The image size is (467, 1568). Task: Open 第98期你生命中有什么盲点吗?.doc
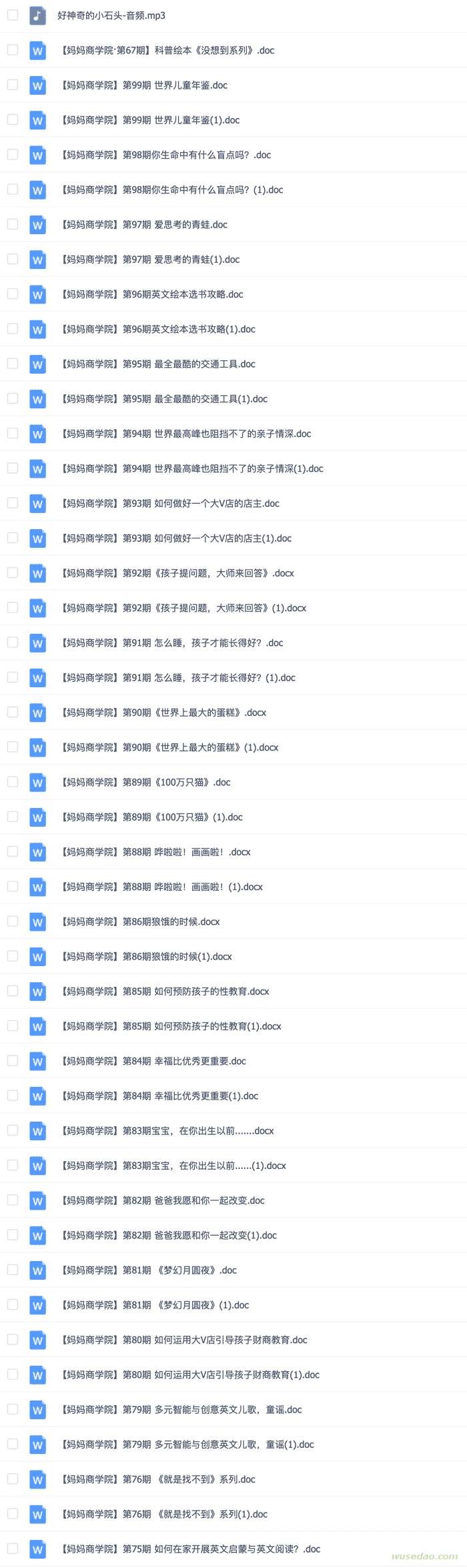165,155
